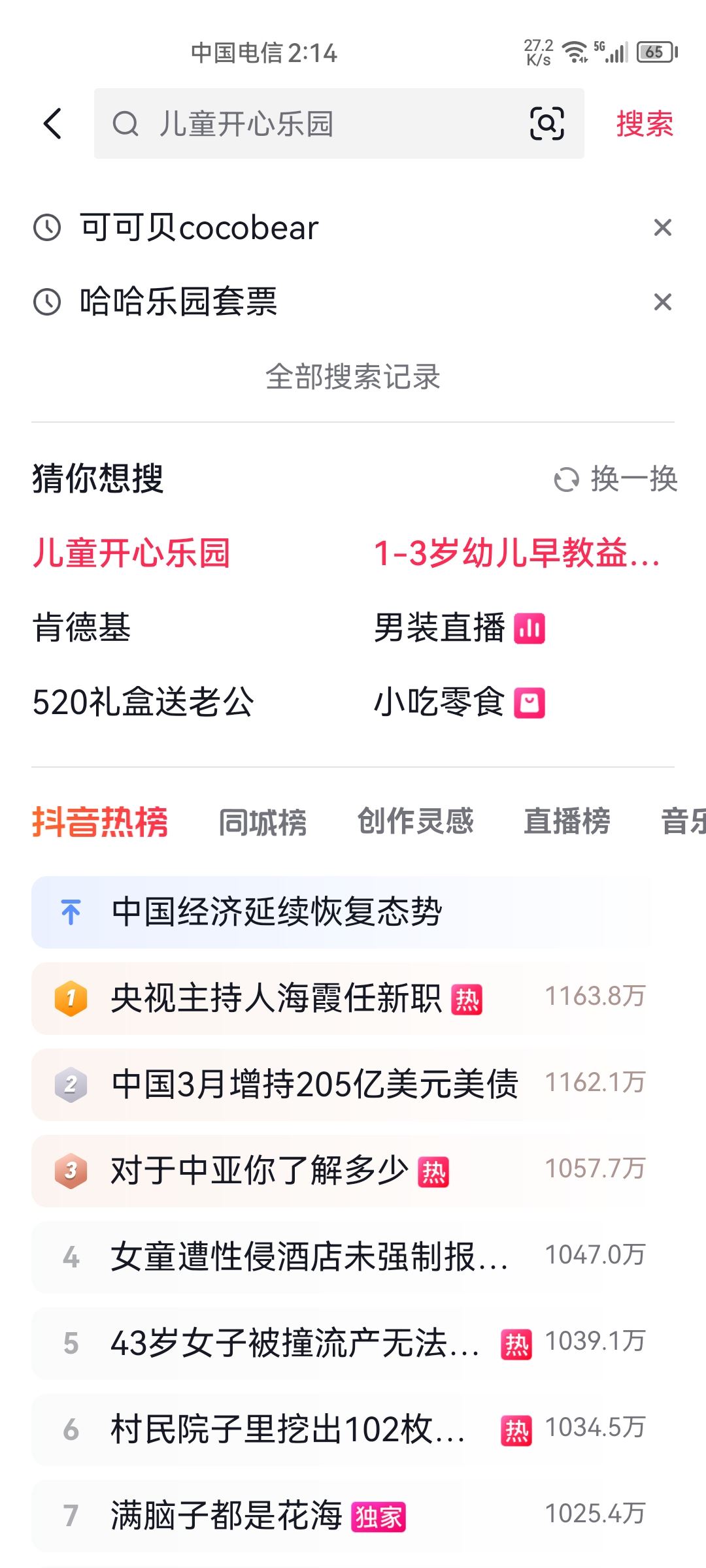
Task: Tap the pinned arrow icon on 中国经济延续恢复态势
Action: (72, 913)
